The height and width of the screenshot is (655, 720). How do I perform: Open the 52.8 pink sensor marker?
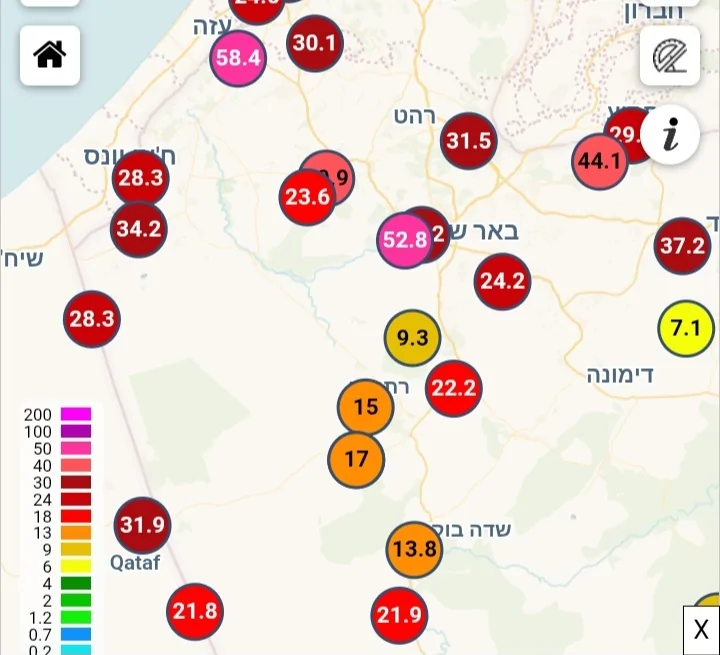[403, 240]
